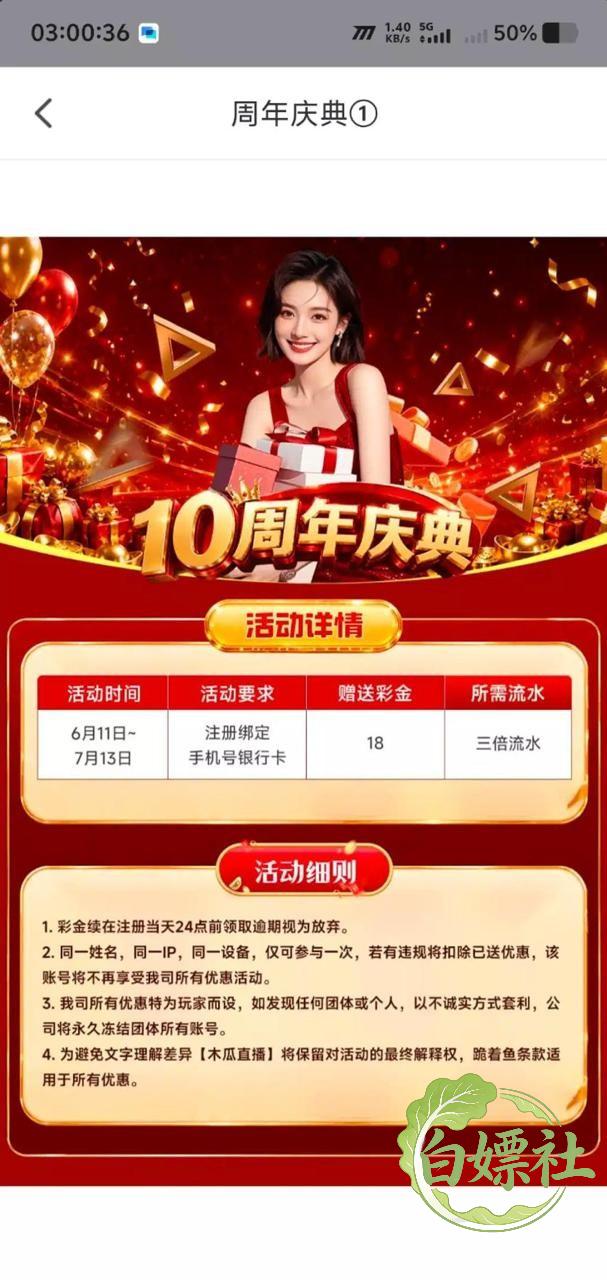
Task: Go back using the header arrow
Action: click(43, 113)
